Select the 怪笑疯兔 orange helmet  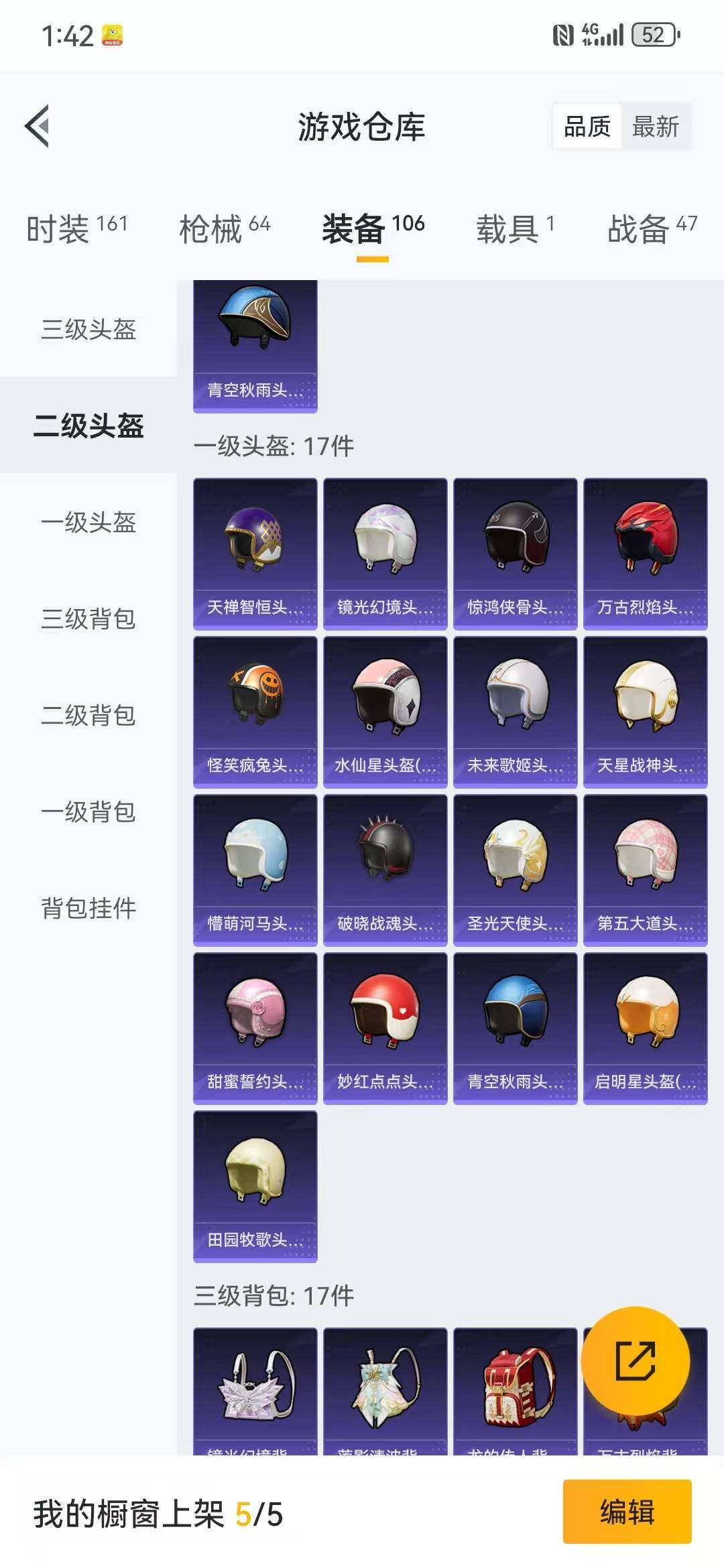tap(255, 710)
